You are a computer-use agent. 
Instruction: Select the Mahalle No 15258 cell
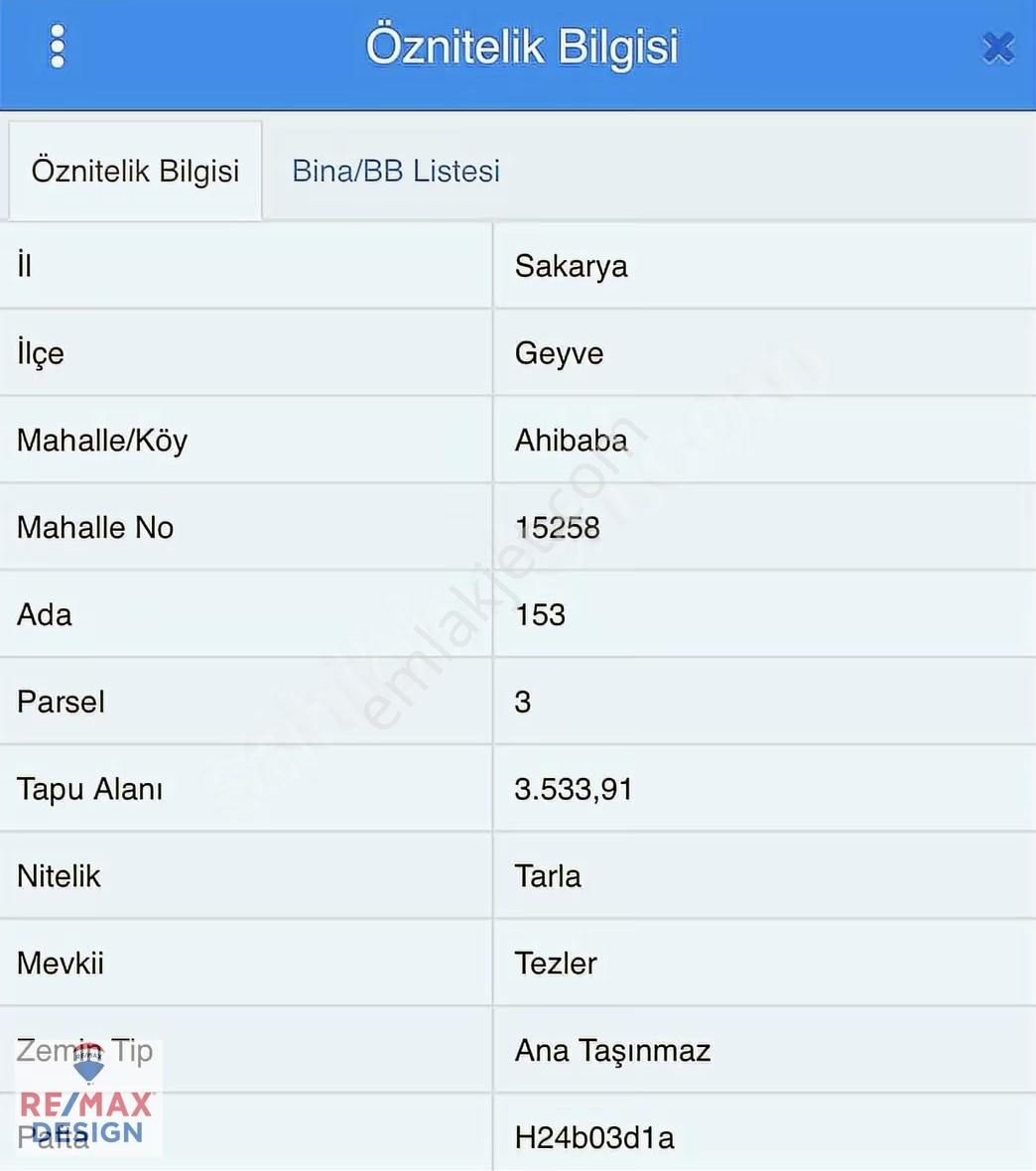(x=558, y=528)
